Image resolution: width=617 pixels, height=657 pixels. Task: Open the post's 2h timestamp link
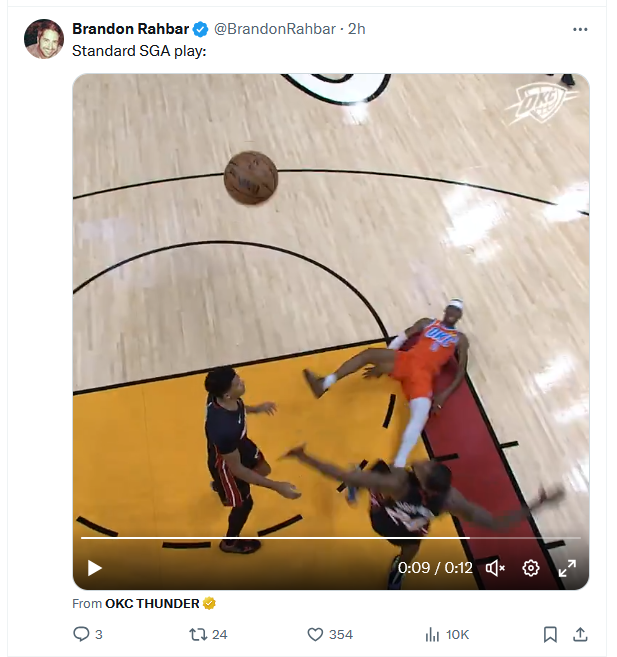click(356, 29)
